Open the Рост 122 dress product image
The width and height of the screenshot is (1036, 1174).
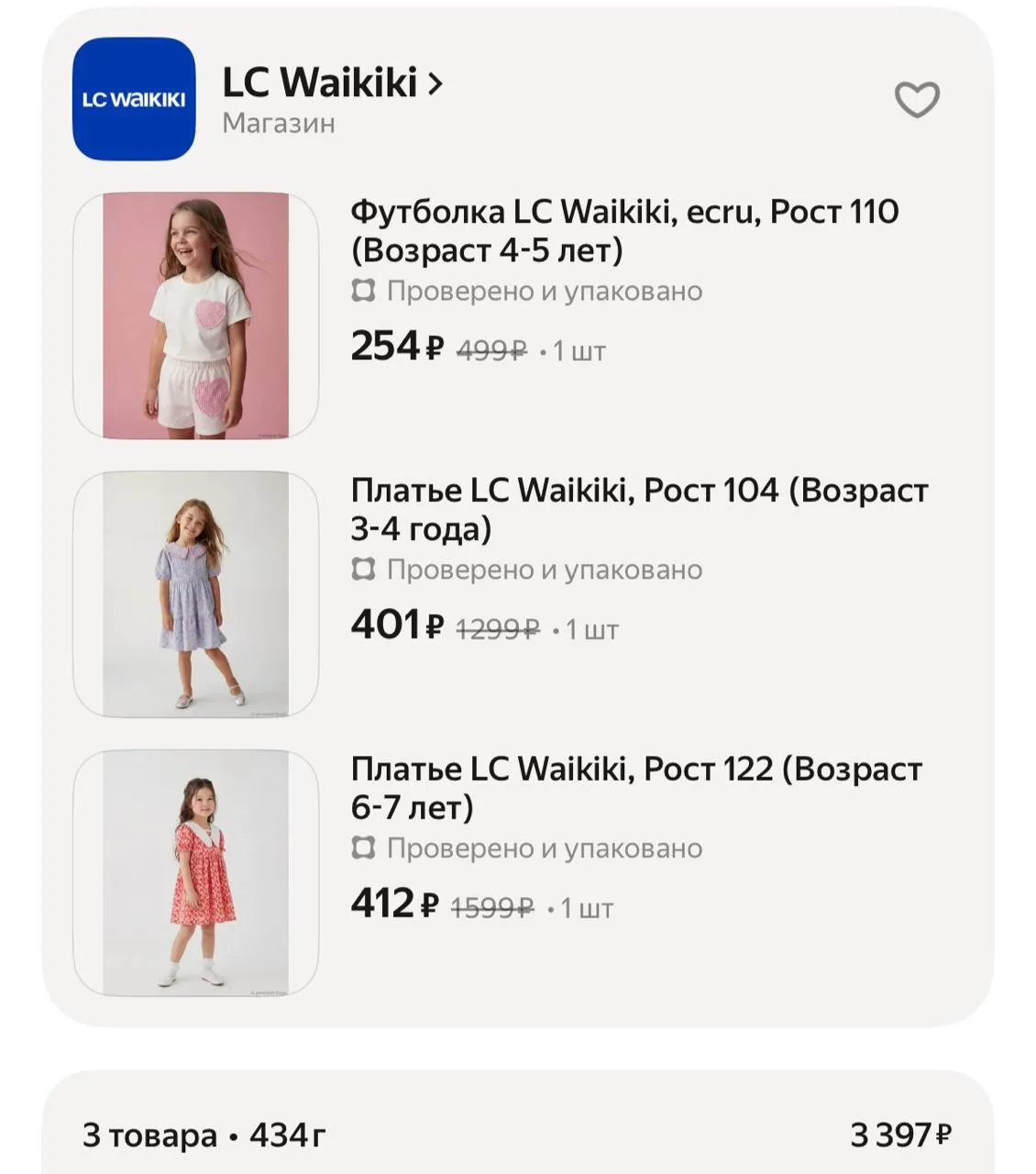(x=195, y=873)
